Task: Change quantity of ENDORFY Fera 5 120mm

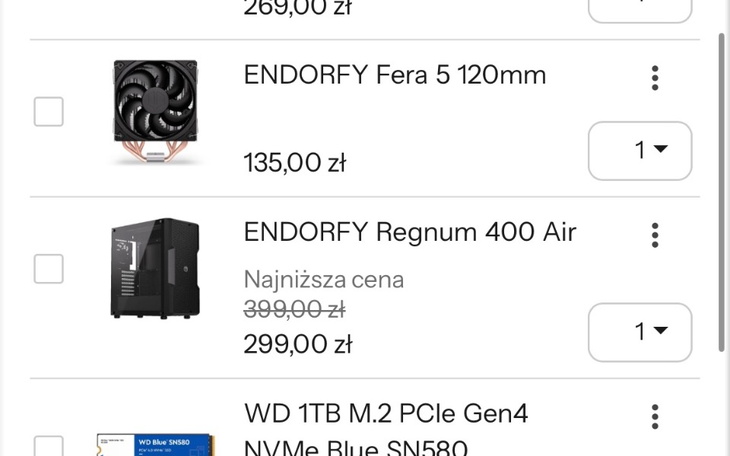Action: pos(640,151)
